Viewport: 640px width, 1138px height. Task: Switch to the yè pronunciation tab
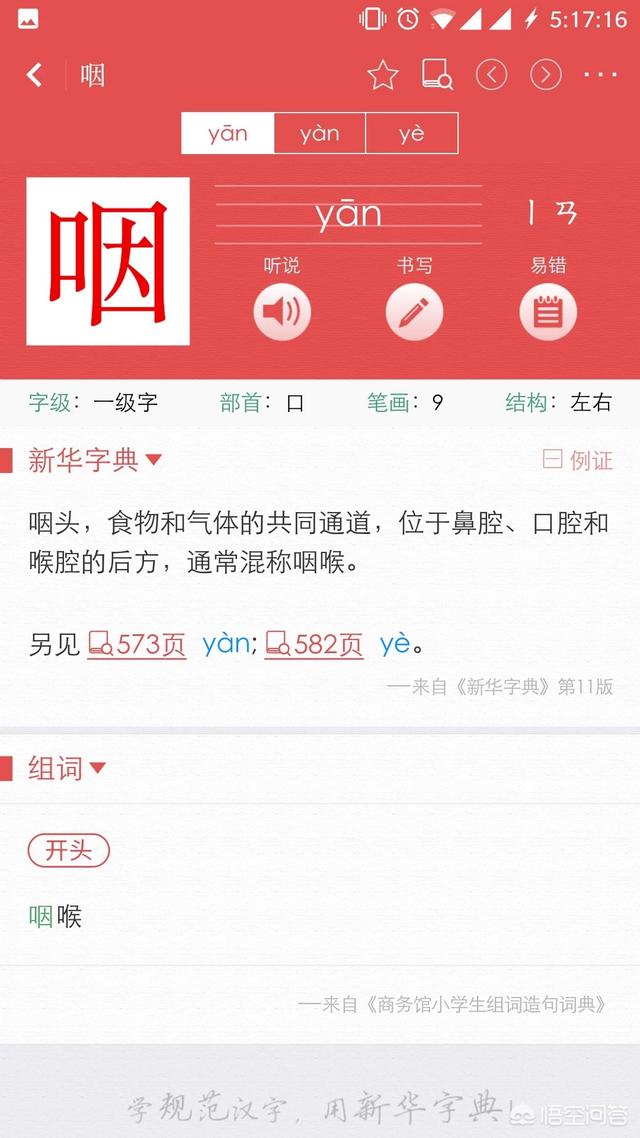point(411,133)
